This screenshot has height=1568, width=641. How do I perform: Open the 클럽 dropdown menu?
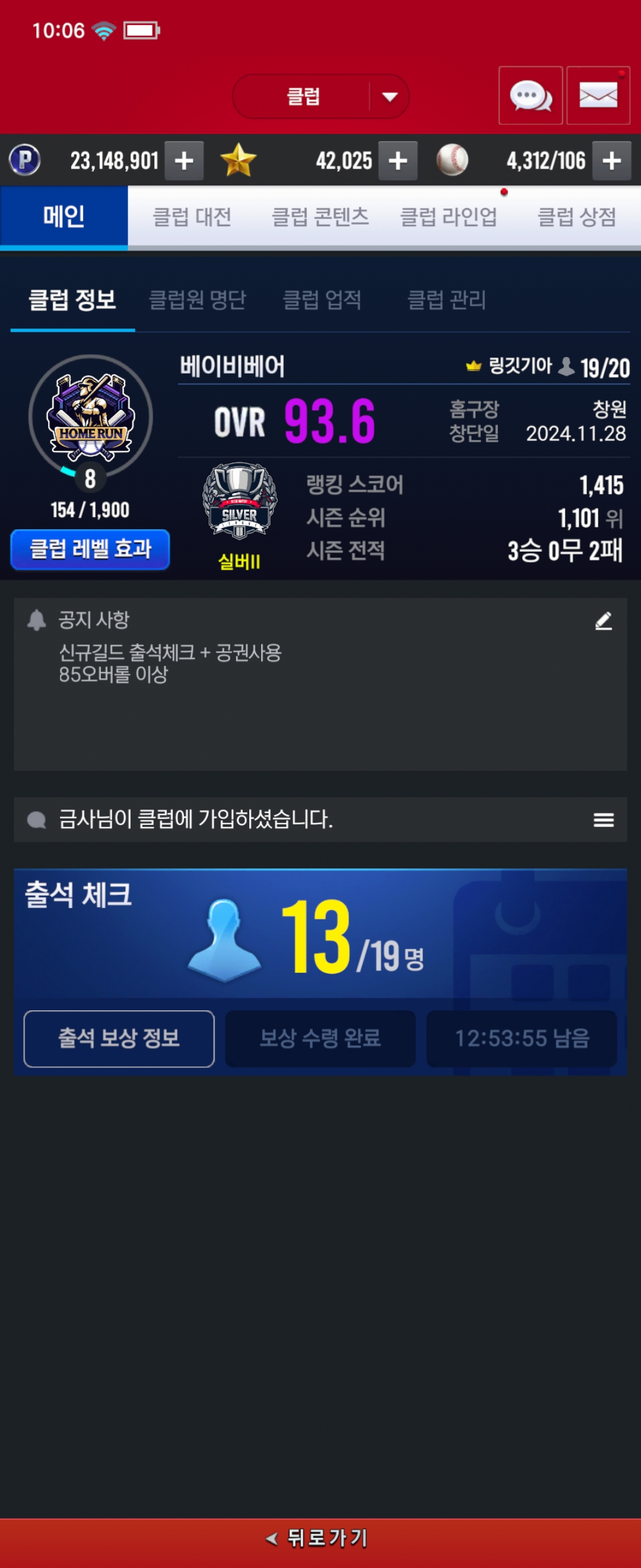[x=320, y=96]
